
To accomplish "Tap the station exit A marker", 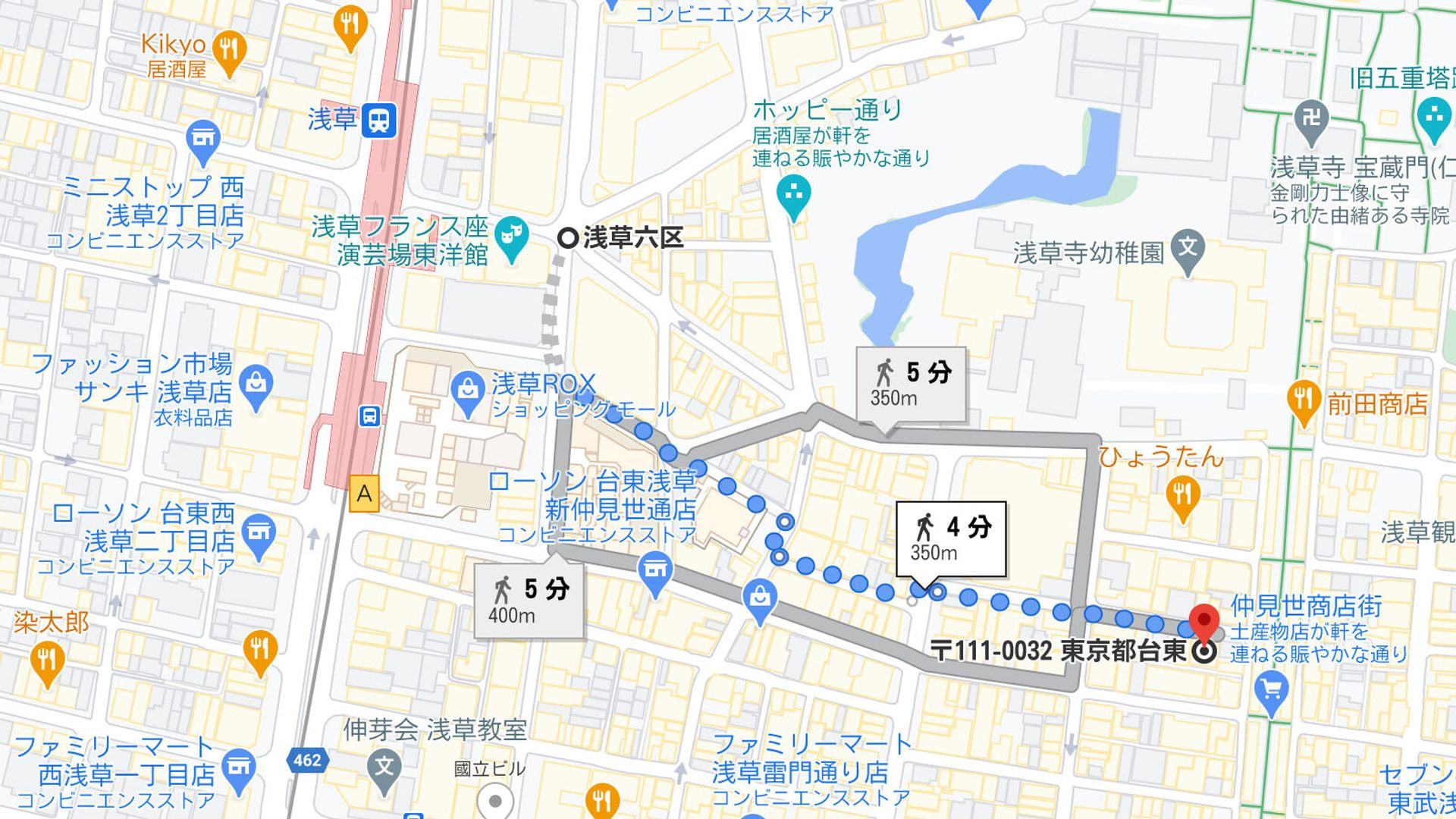I will pyautogui.click(x=365, y=494).
